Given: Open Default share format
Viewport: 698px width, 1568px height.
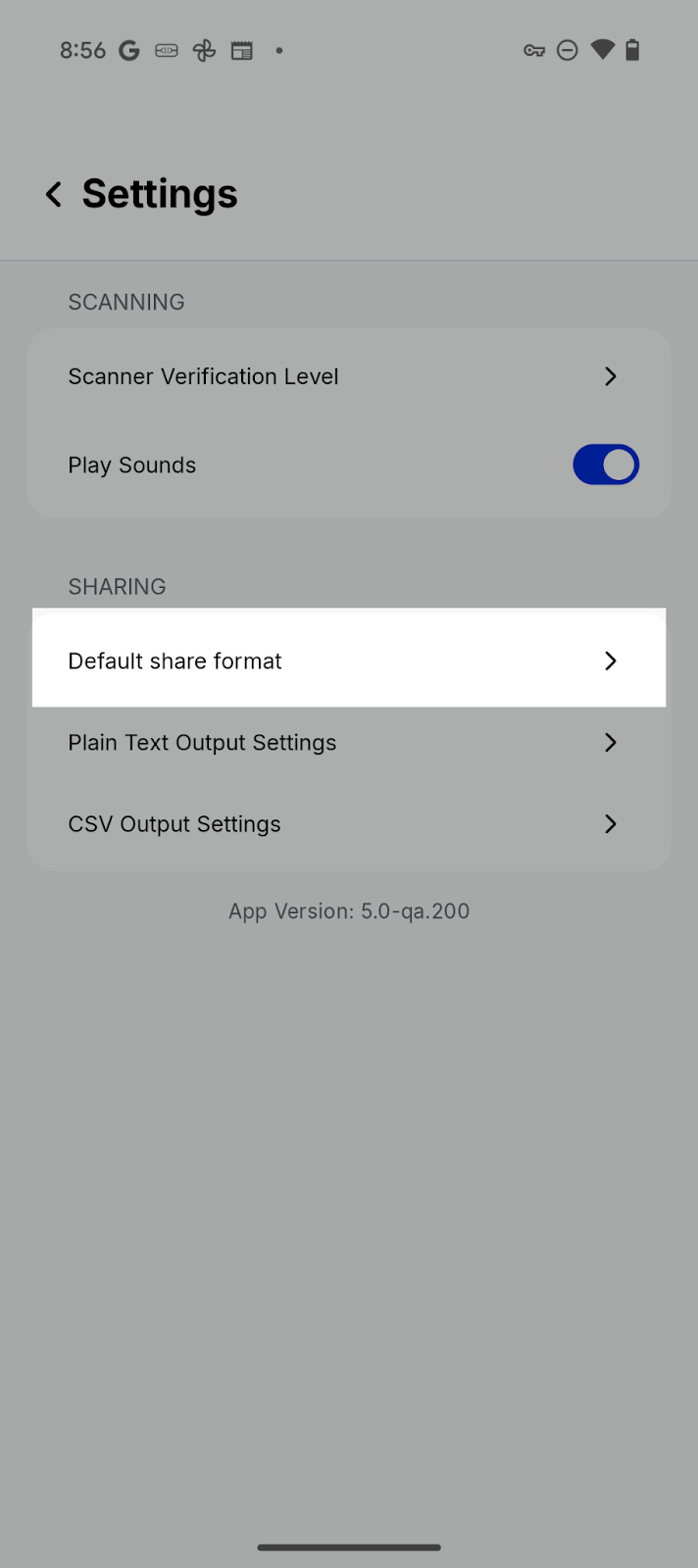Looking at the screenshot, I should coord(348,661).
